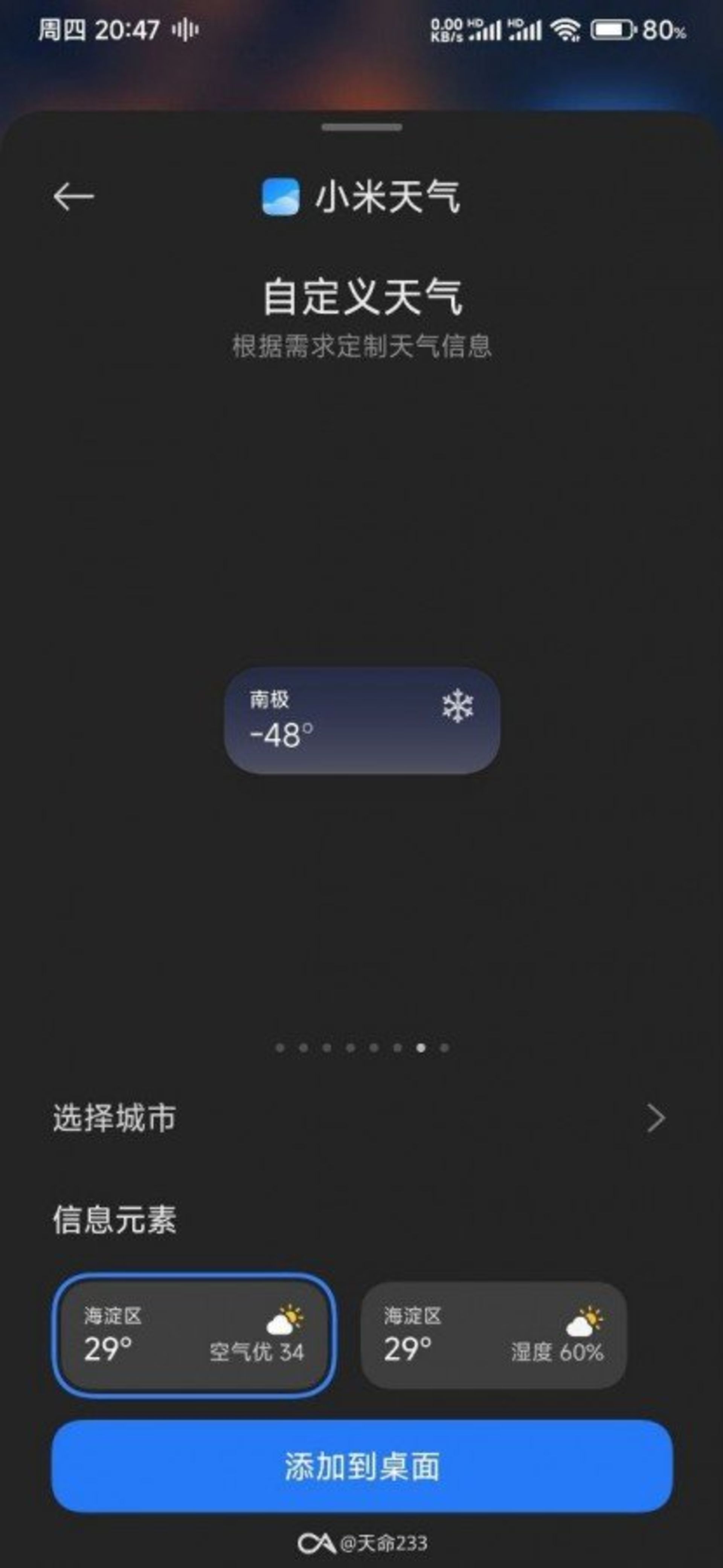Tap 添加到桌面 to add widget
This screenshot has width=723, height=1568.
tap(361, 1466)
